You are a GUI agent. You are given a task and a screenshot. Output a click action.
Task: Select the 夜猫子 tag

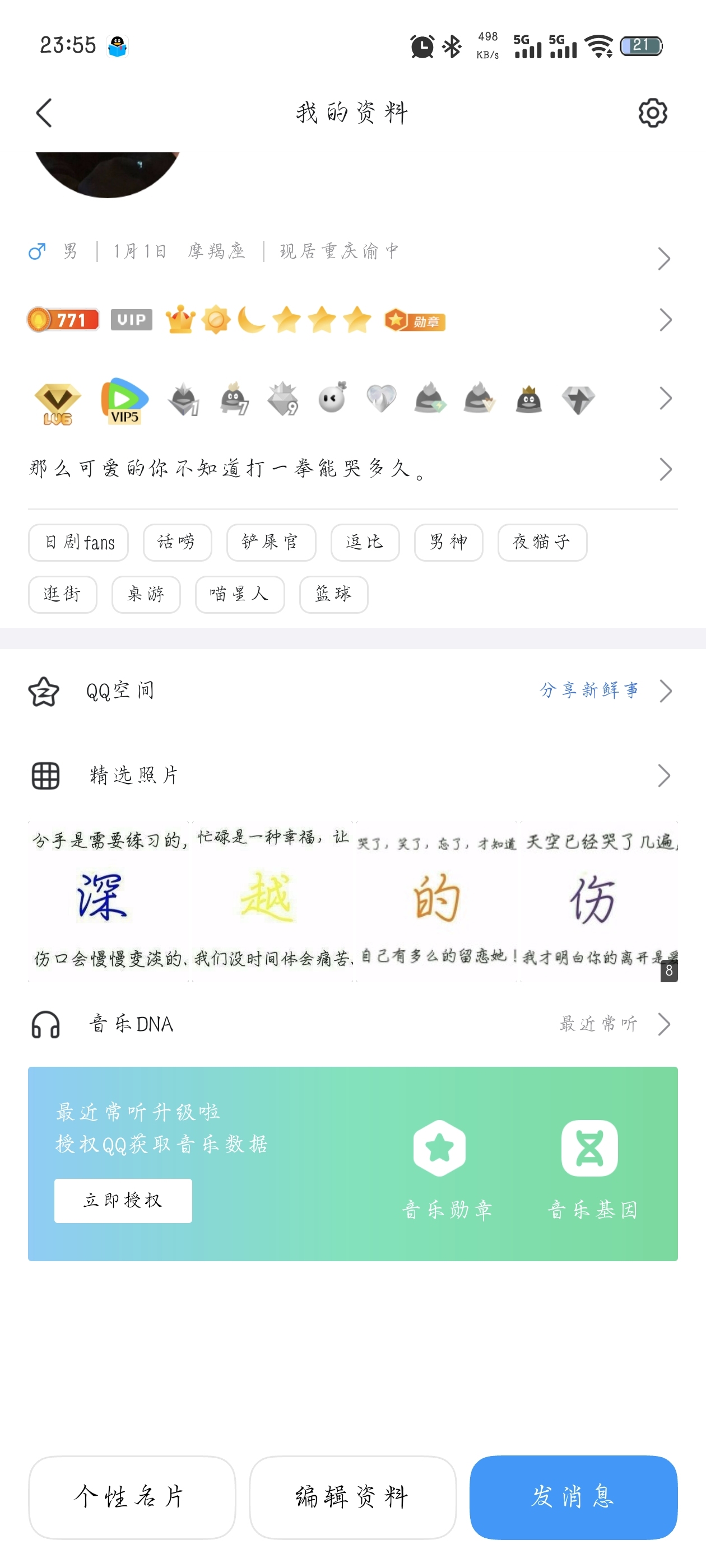tap(541, 542)
